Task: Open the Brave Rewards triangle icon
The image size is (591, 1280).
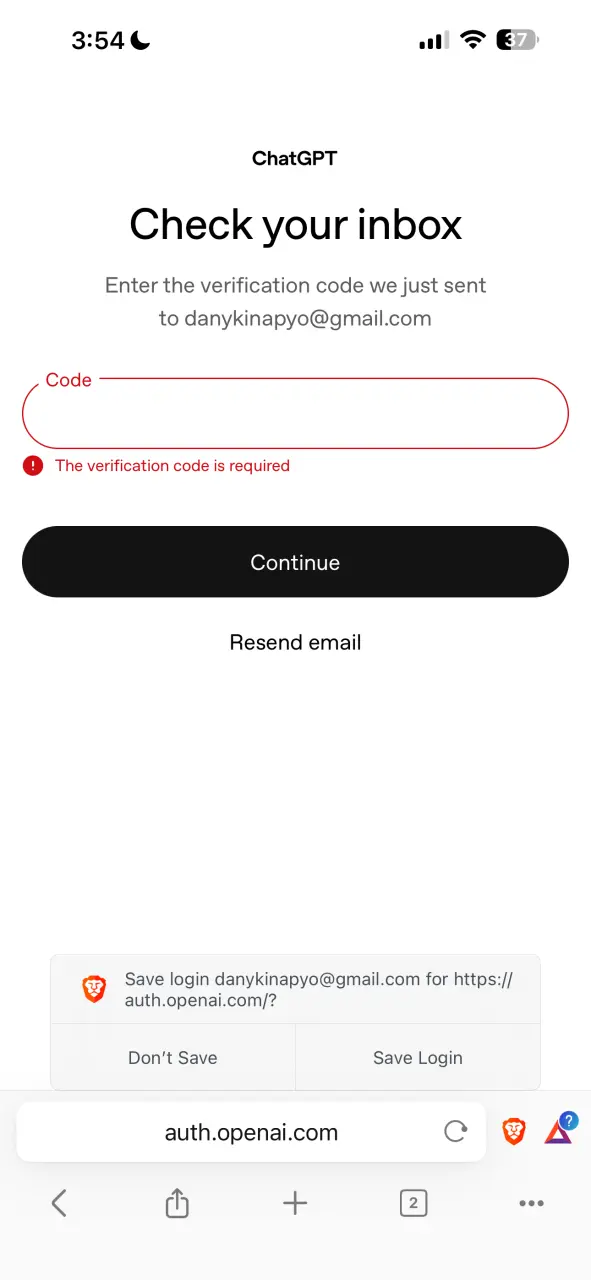Action: point(559,1130)
